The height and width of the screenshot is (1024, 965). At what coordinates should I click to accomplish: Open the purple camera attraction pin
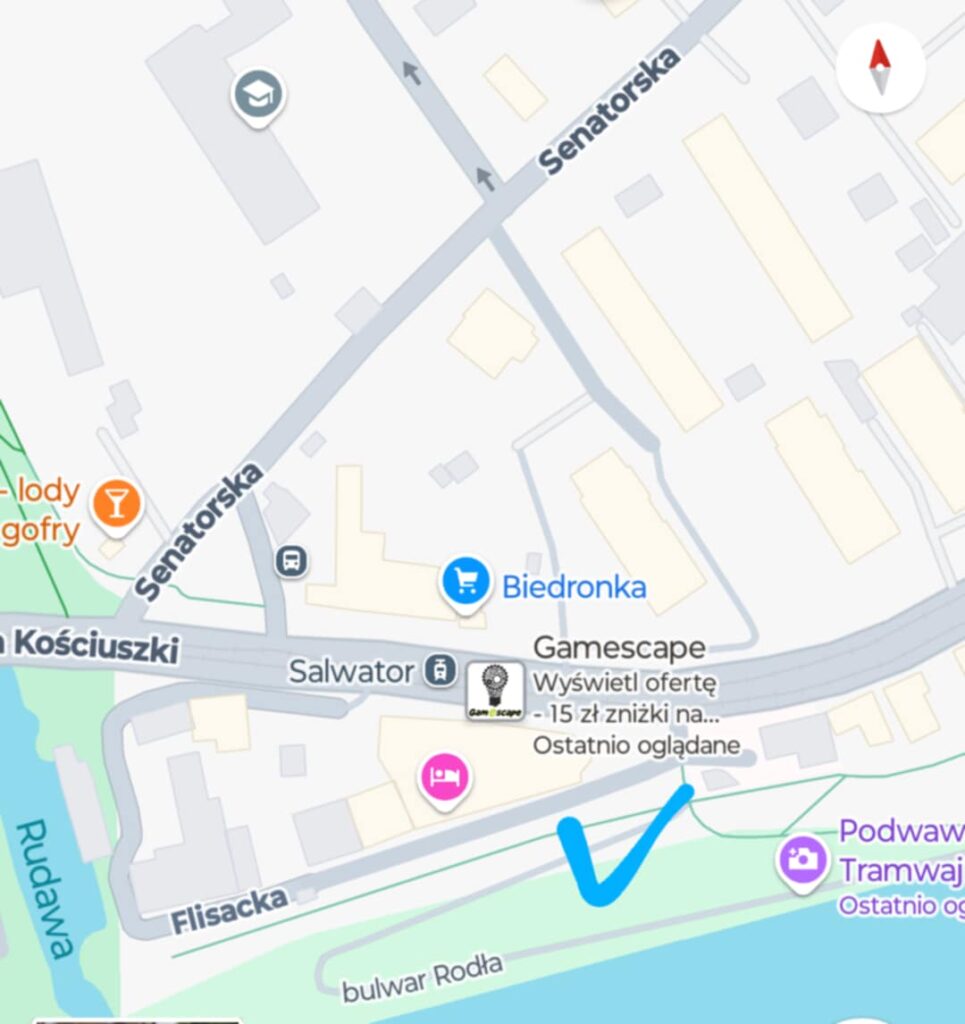click(x=802, y=859)
